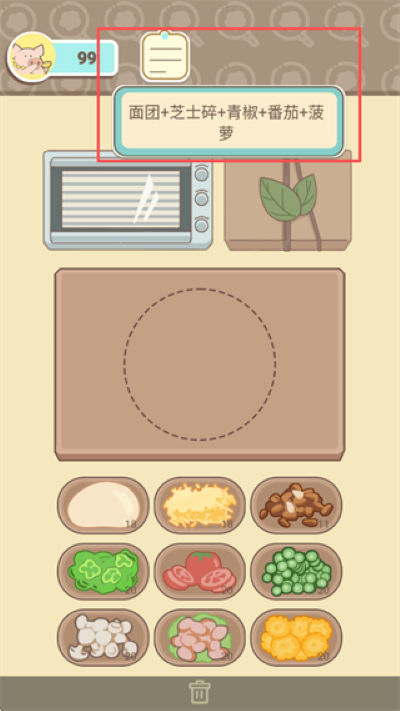Open the recipe note icon
The width and height of the screenshot is (400, 711).
point(165,57)
